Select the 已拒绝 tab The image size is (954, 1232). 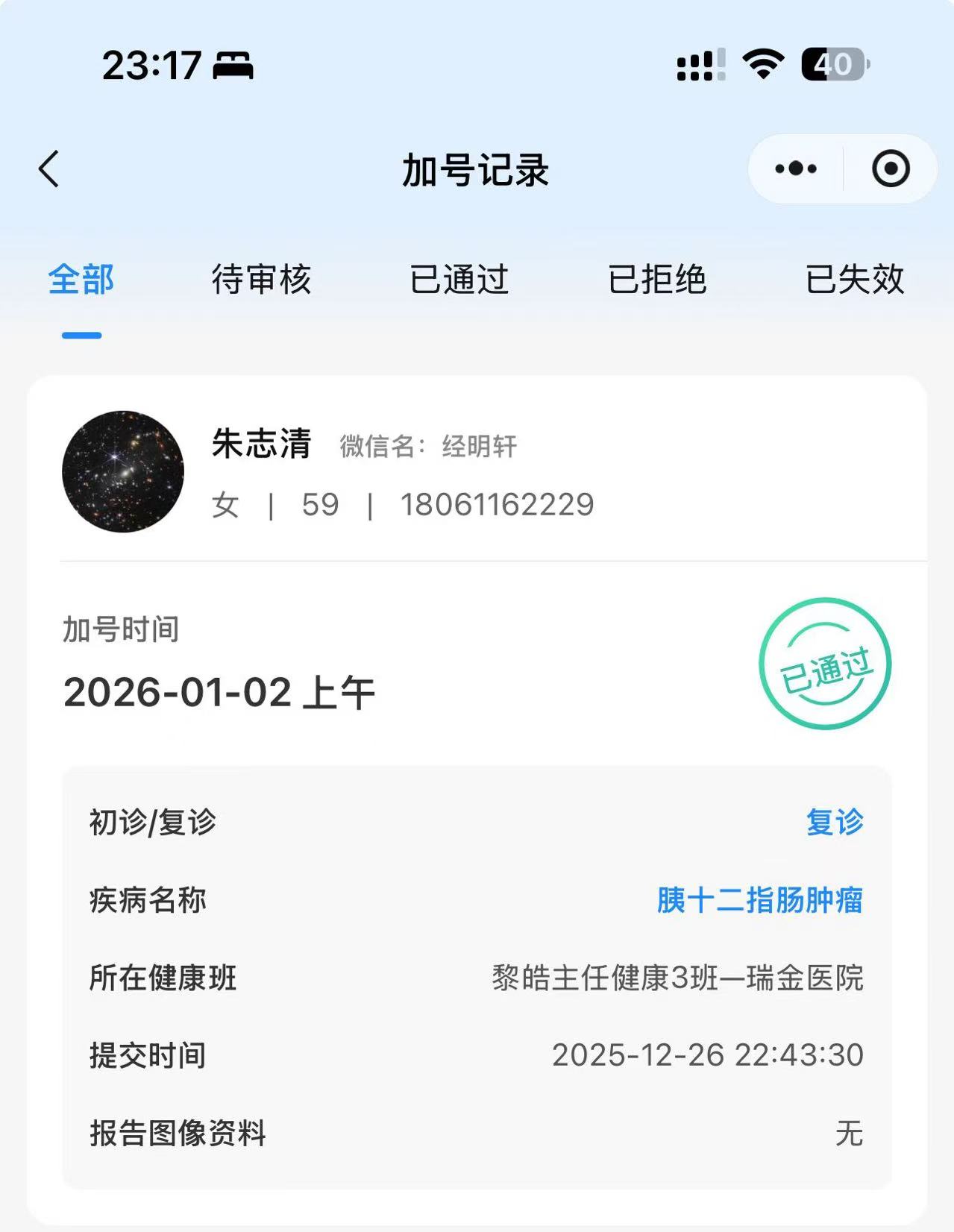[x=656, y=280]
